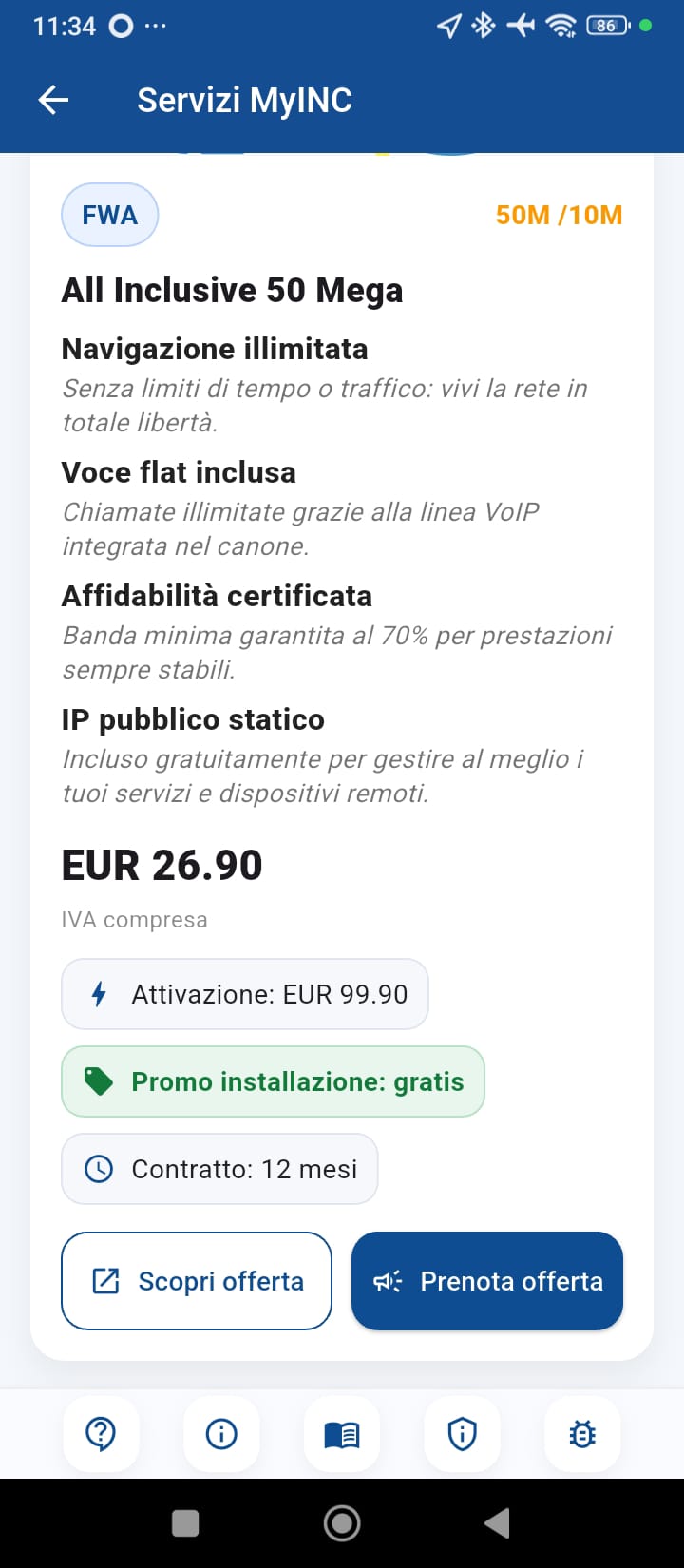Image resolution: width=684 pixels, height=1568 pixels.
Task: Open the bug report icon
Action: point(582,1433)
